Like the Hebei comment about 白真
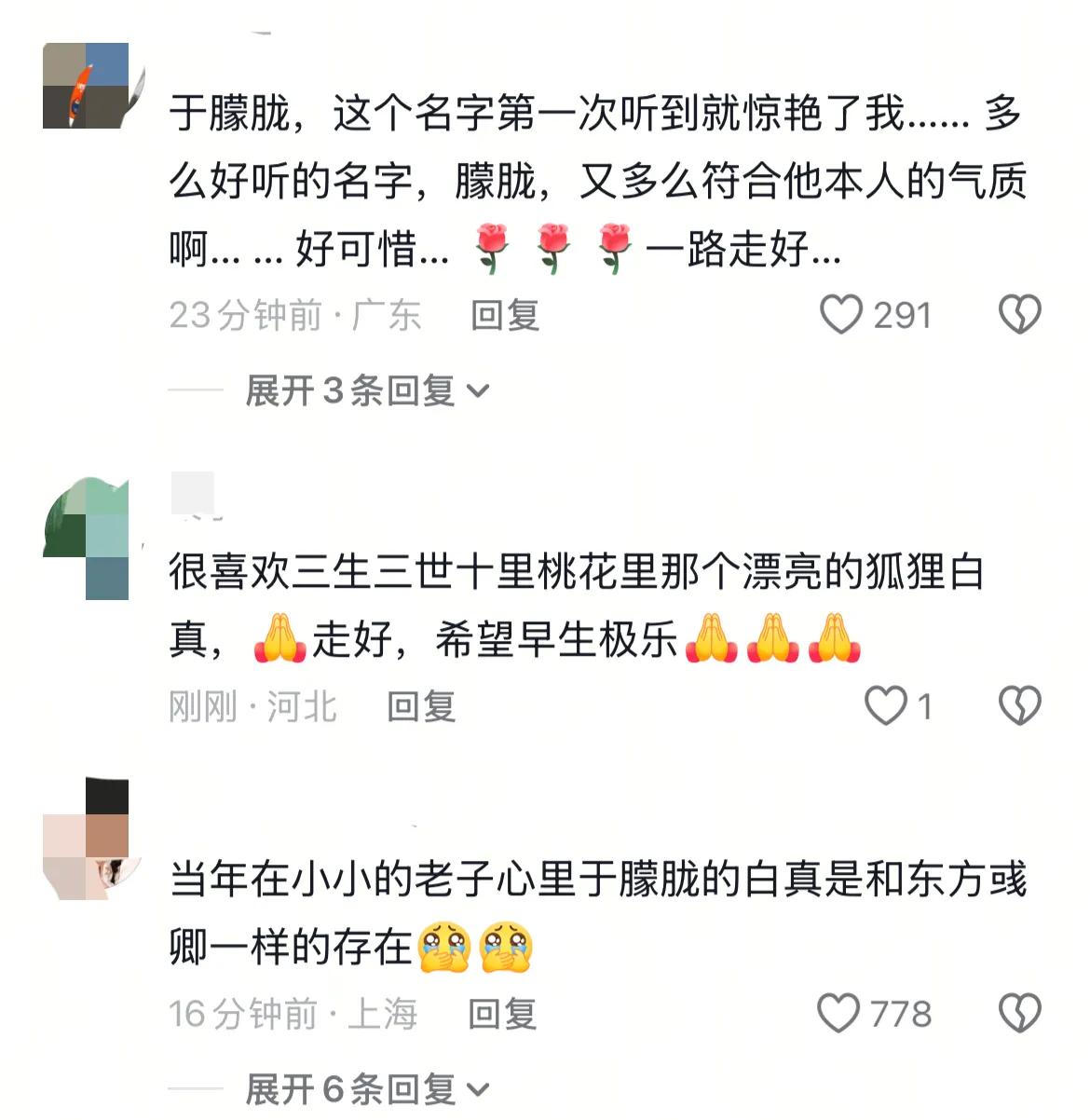This screenshot has width=1090, height=1120. point(886,705)
